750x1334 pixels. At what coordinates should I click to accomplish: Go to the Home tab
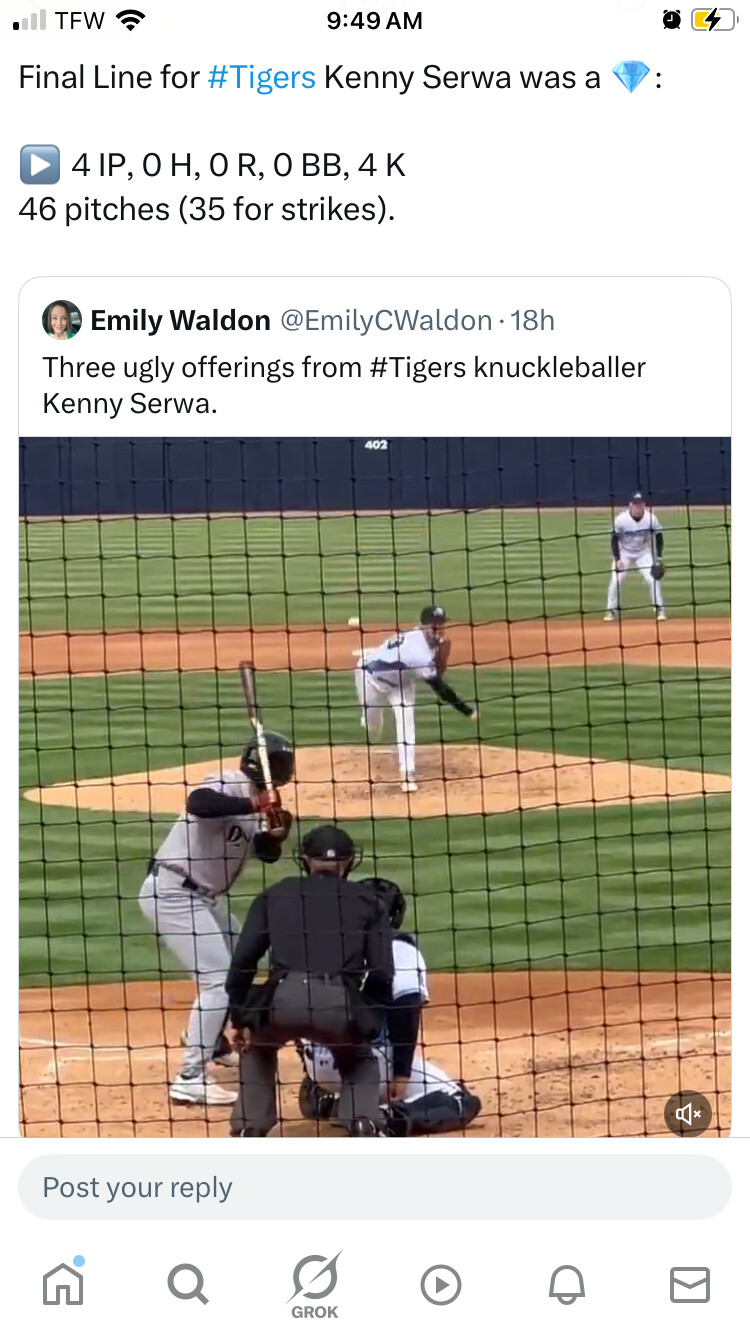coord(63,1283)
